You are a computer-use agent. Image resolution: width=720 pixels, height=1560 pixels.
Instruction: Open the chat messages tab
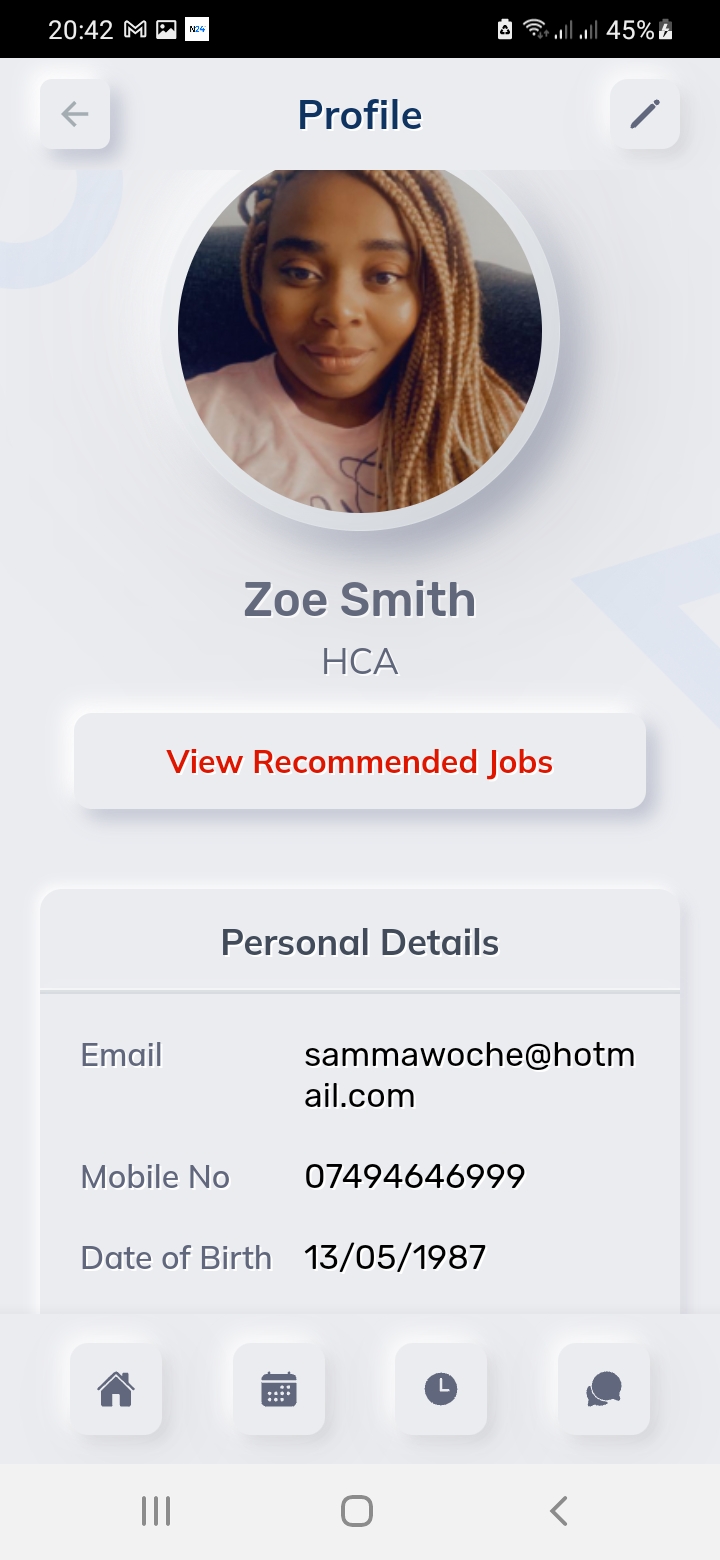(604, 1389)
